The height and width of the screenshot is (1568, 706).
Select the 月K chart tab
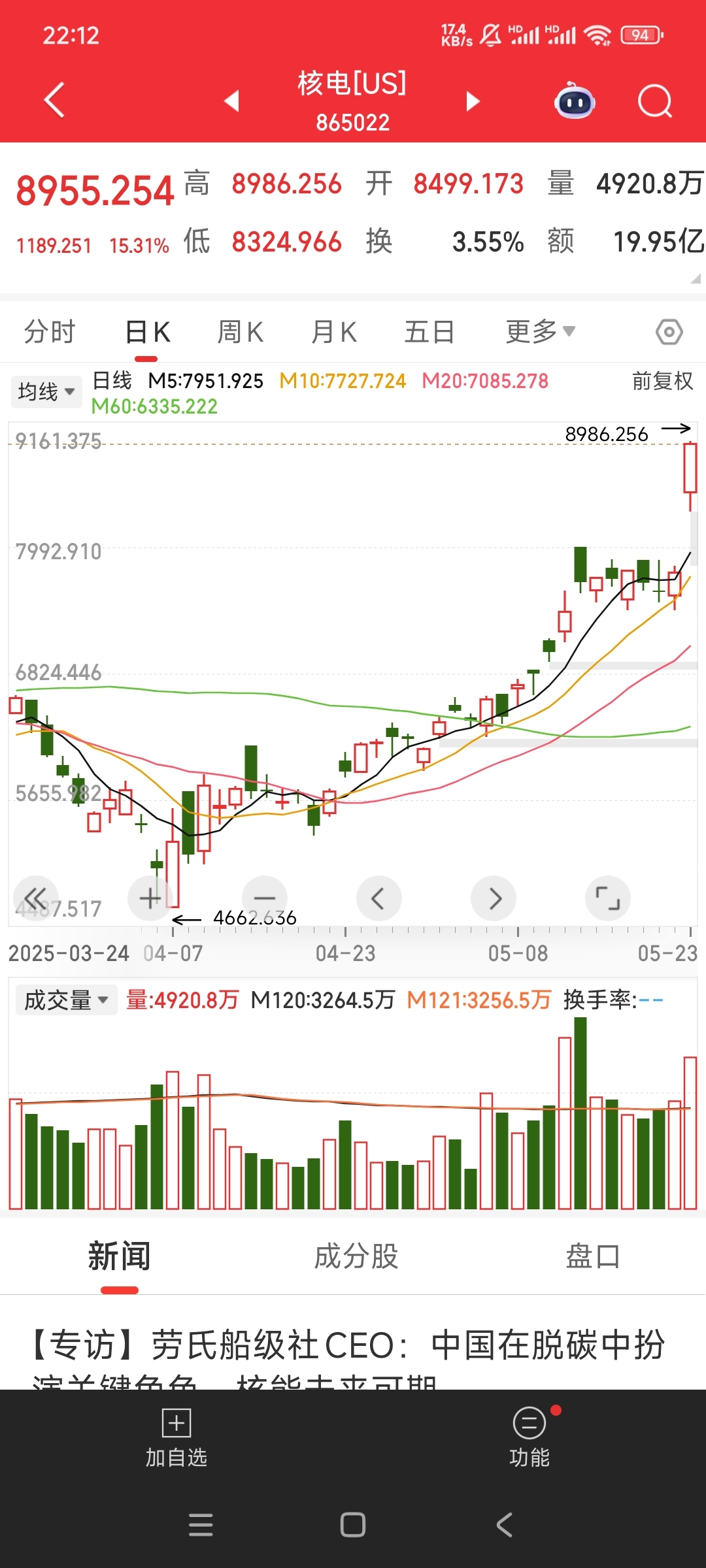(x=333, y=332)
